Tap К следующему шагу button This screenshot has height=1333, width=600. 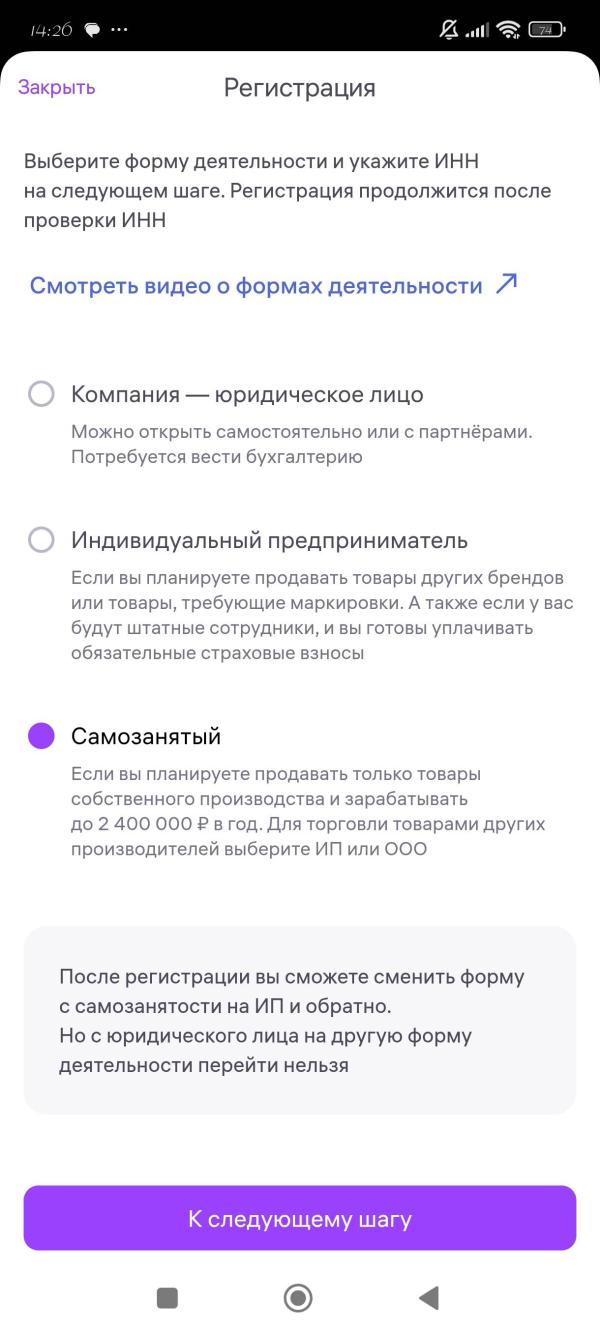coord(300,1218)
